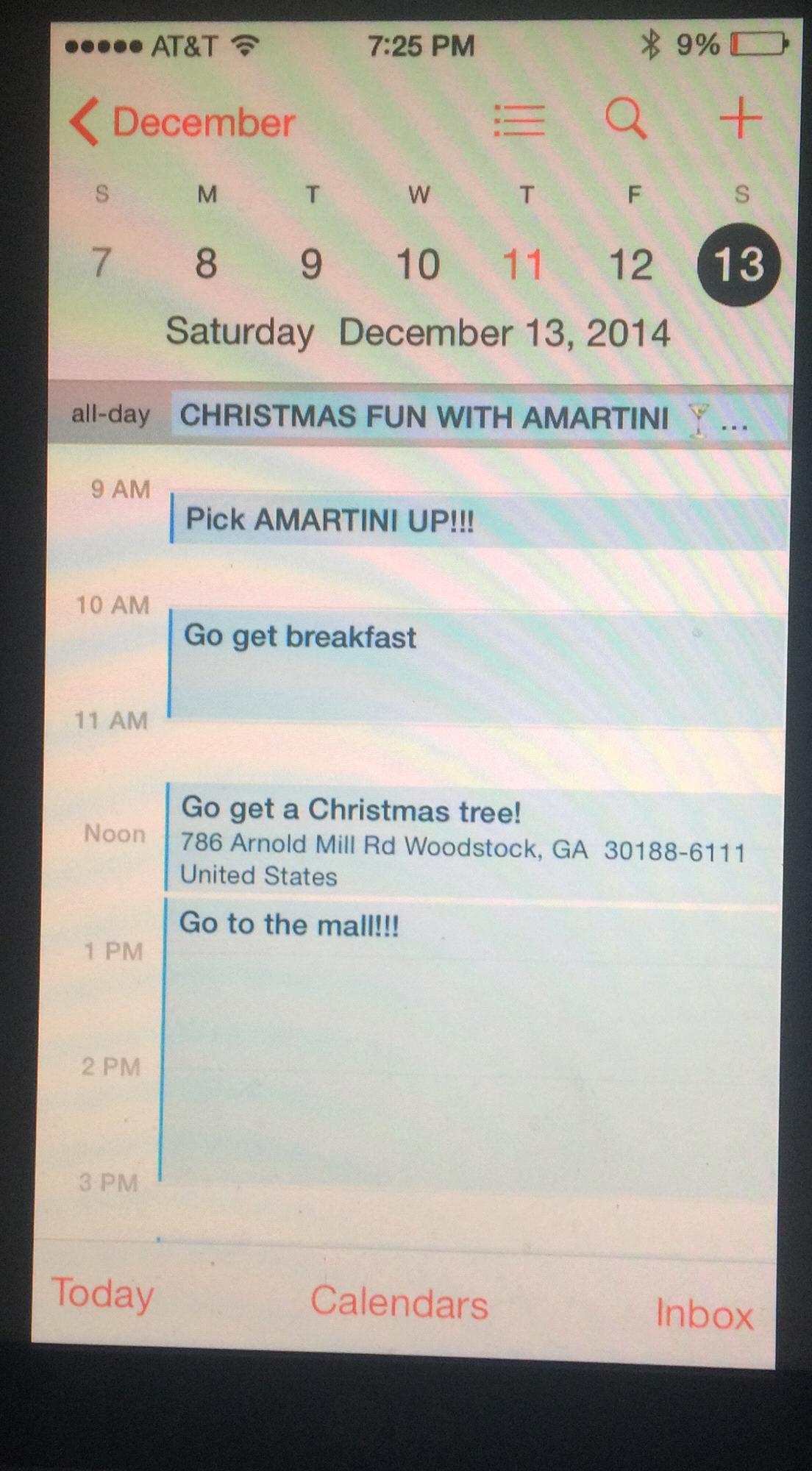
Task: Select Wednesday the 10th
Action: pos(418,265)
